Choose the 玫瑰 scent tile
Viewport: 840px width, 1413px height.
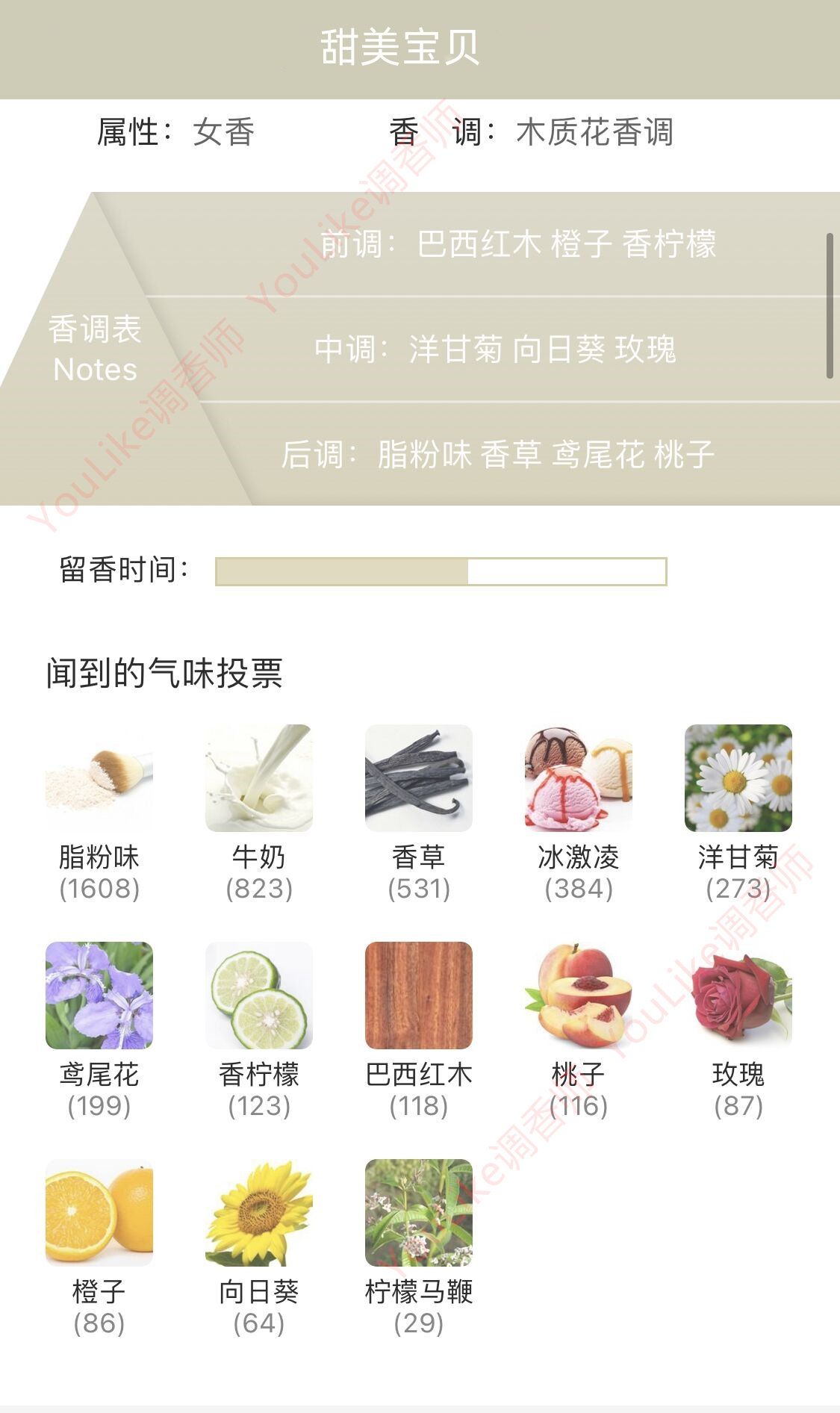click(x=738, y=996)
